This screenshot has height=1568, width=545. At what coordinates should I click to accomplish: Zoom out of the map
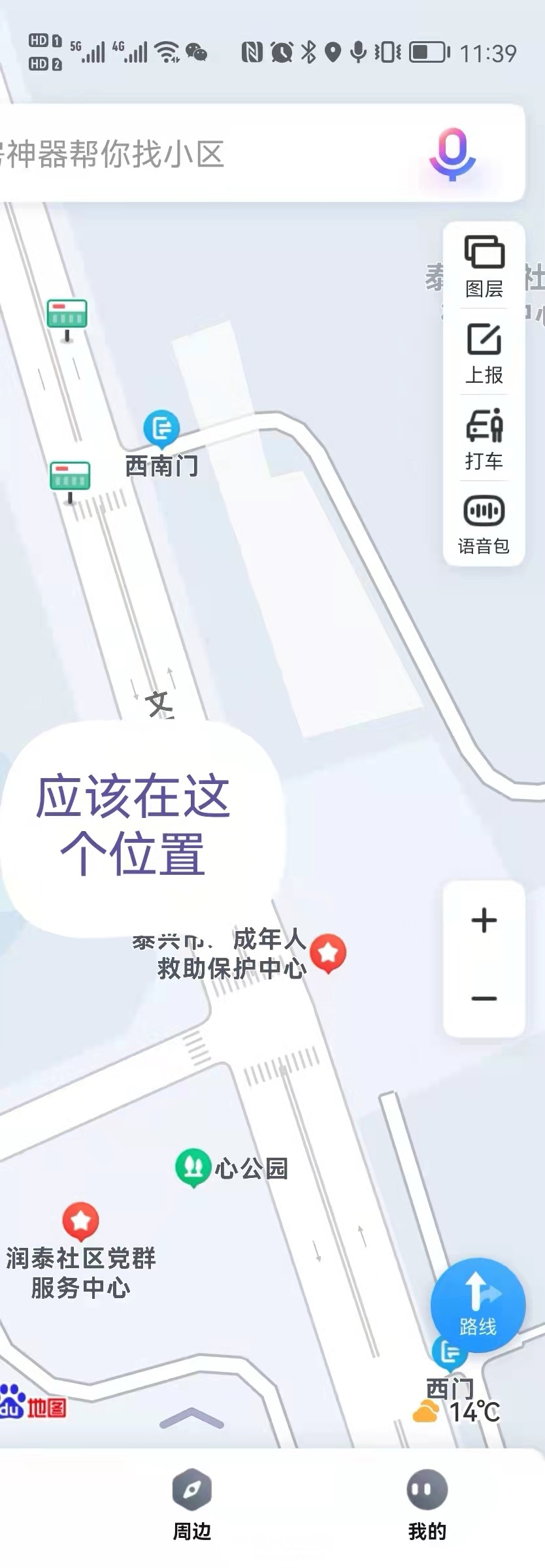pyautogui.click(x=484, y=998)
